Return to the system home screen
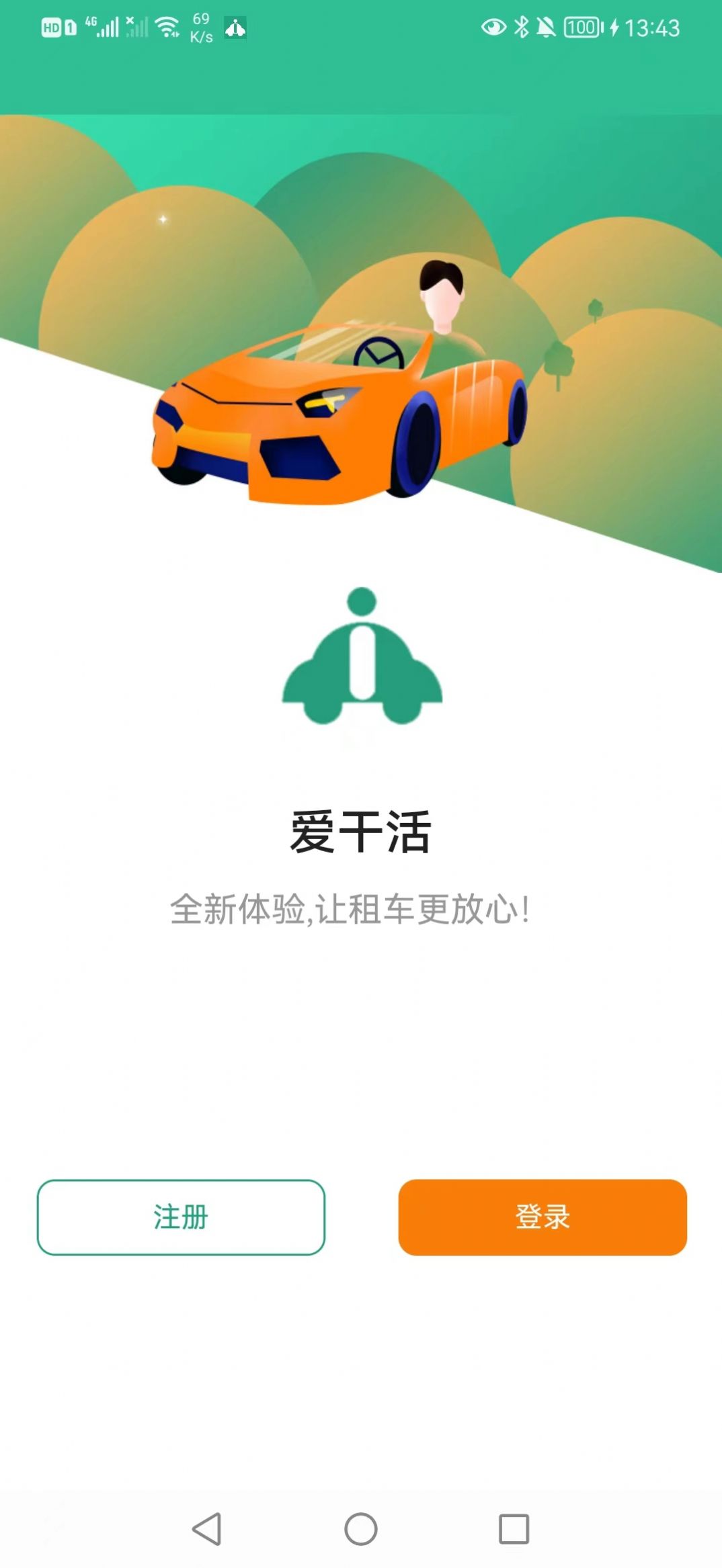 tap(361, 1529)
